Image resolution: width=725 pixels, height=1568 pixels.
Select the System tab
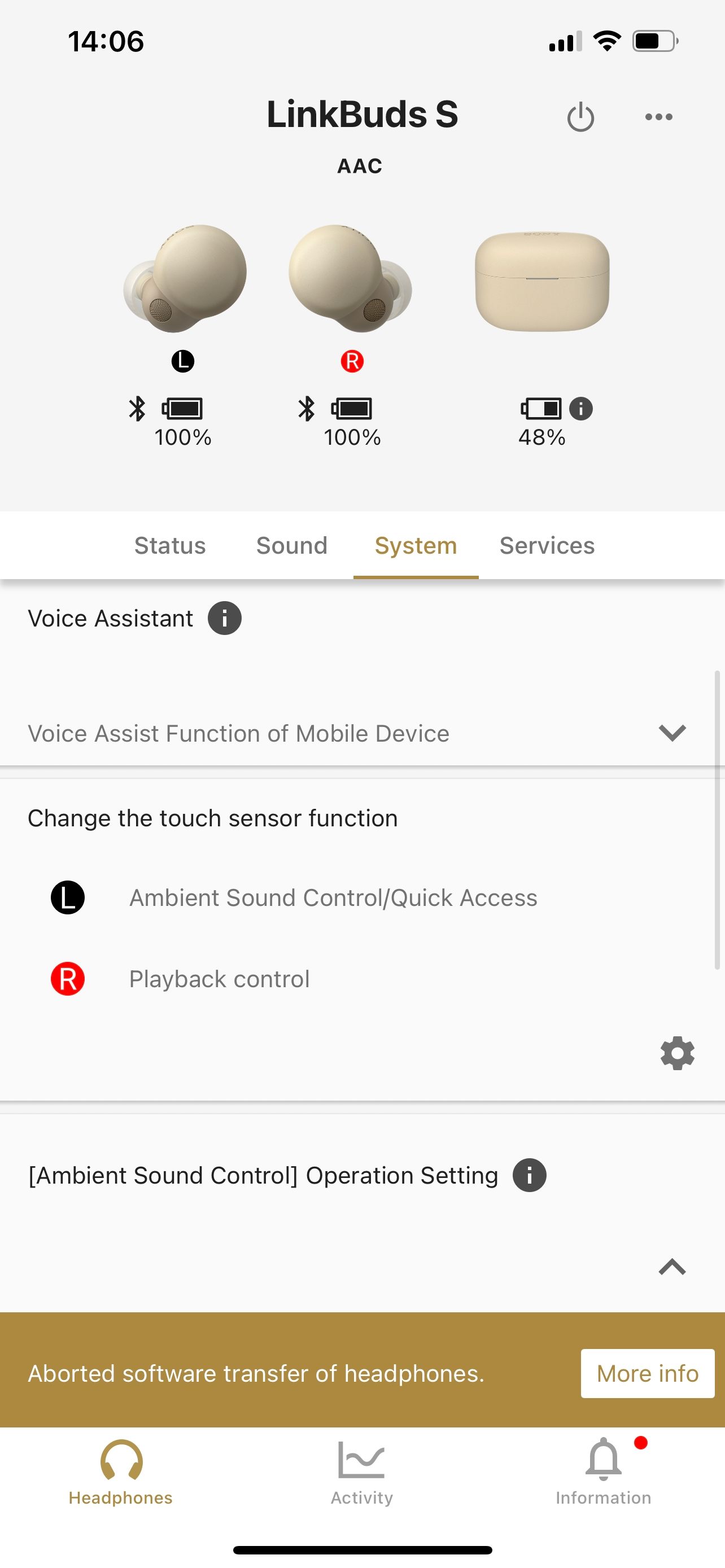click(416, 545)
